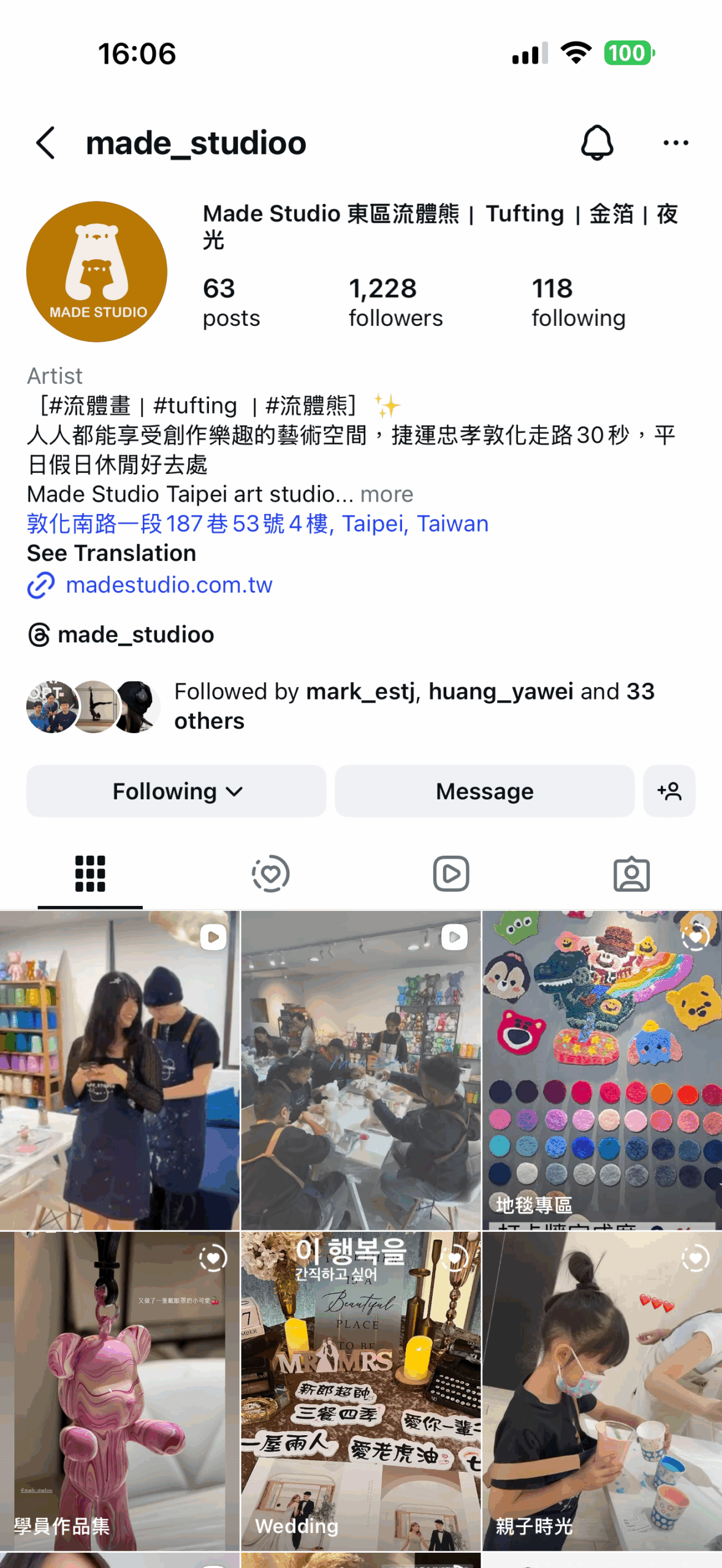
Task: Open the Taipei address location link
Action: click(x=257, y=524)
